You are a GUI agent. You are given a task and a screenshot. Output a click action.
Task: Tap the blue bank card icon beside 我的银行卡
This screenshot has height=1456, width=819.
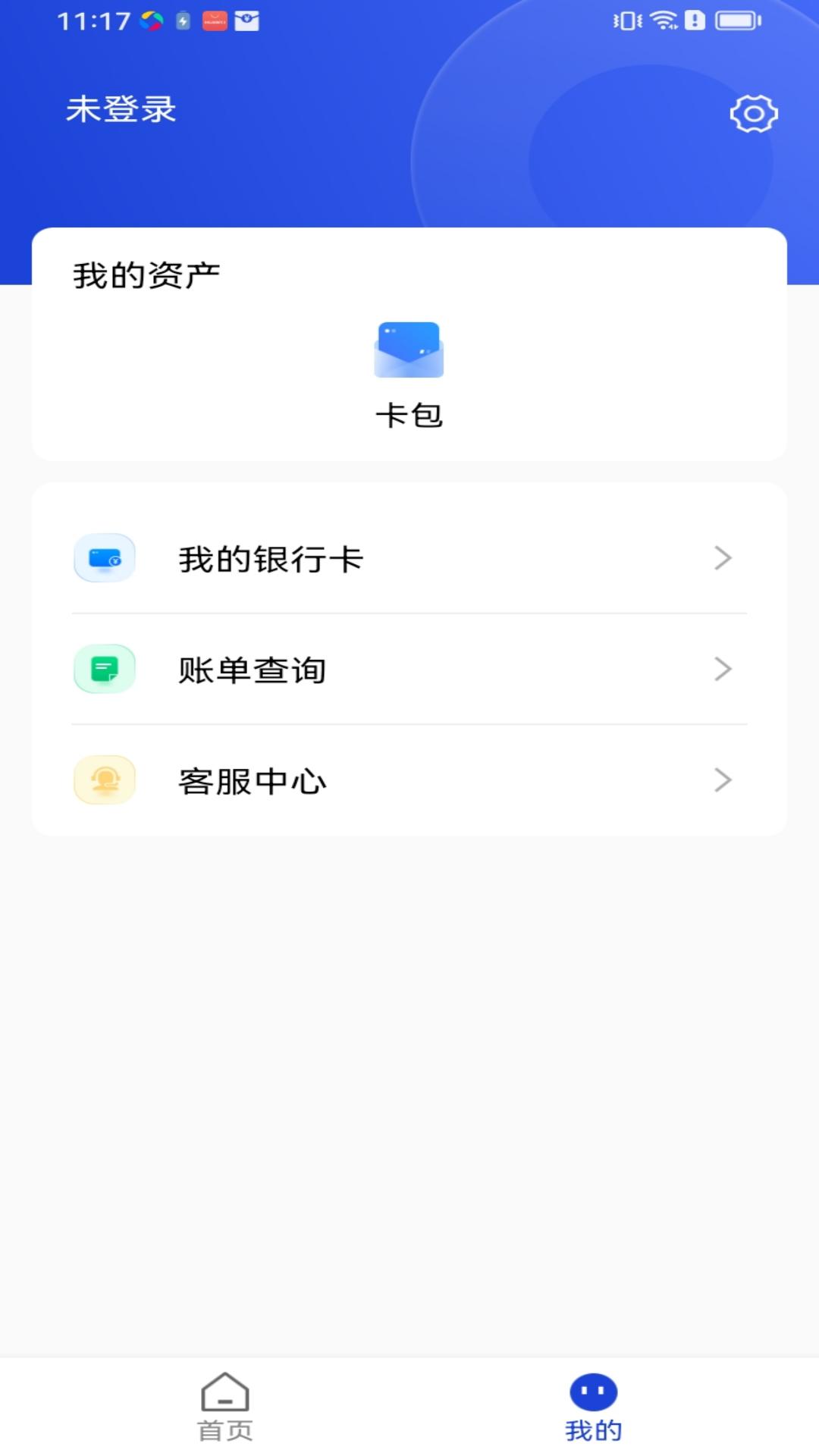click(x=104, y=560)
